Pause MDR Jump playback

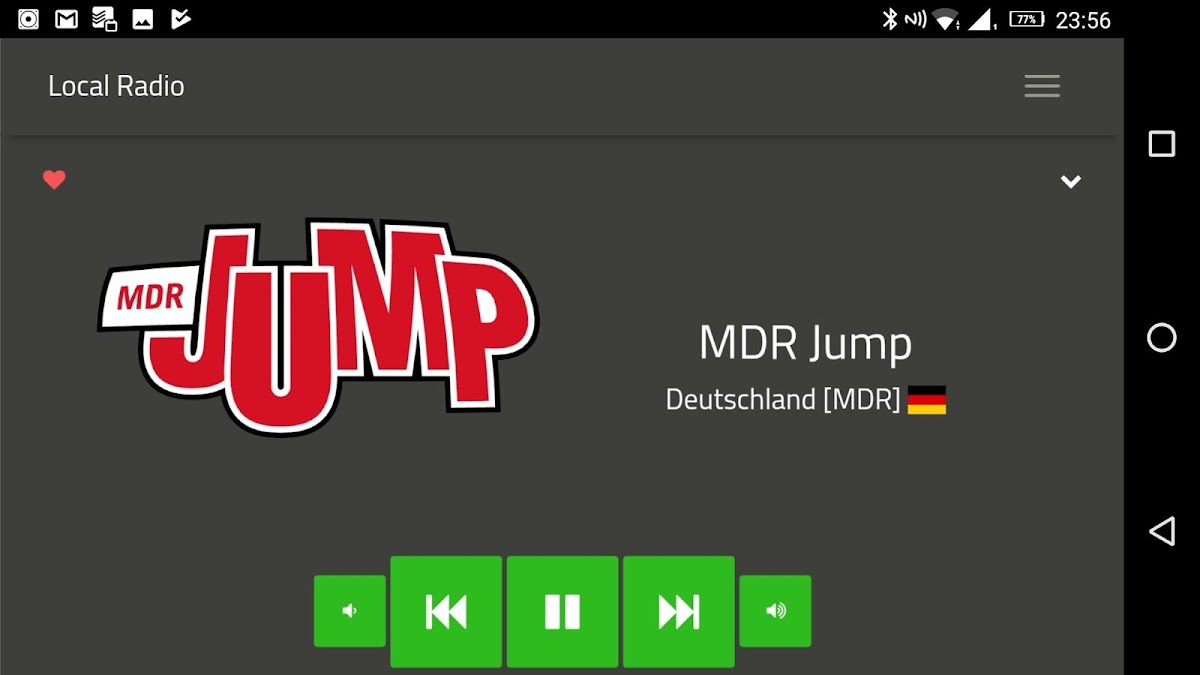point(562,611)
